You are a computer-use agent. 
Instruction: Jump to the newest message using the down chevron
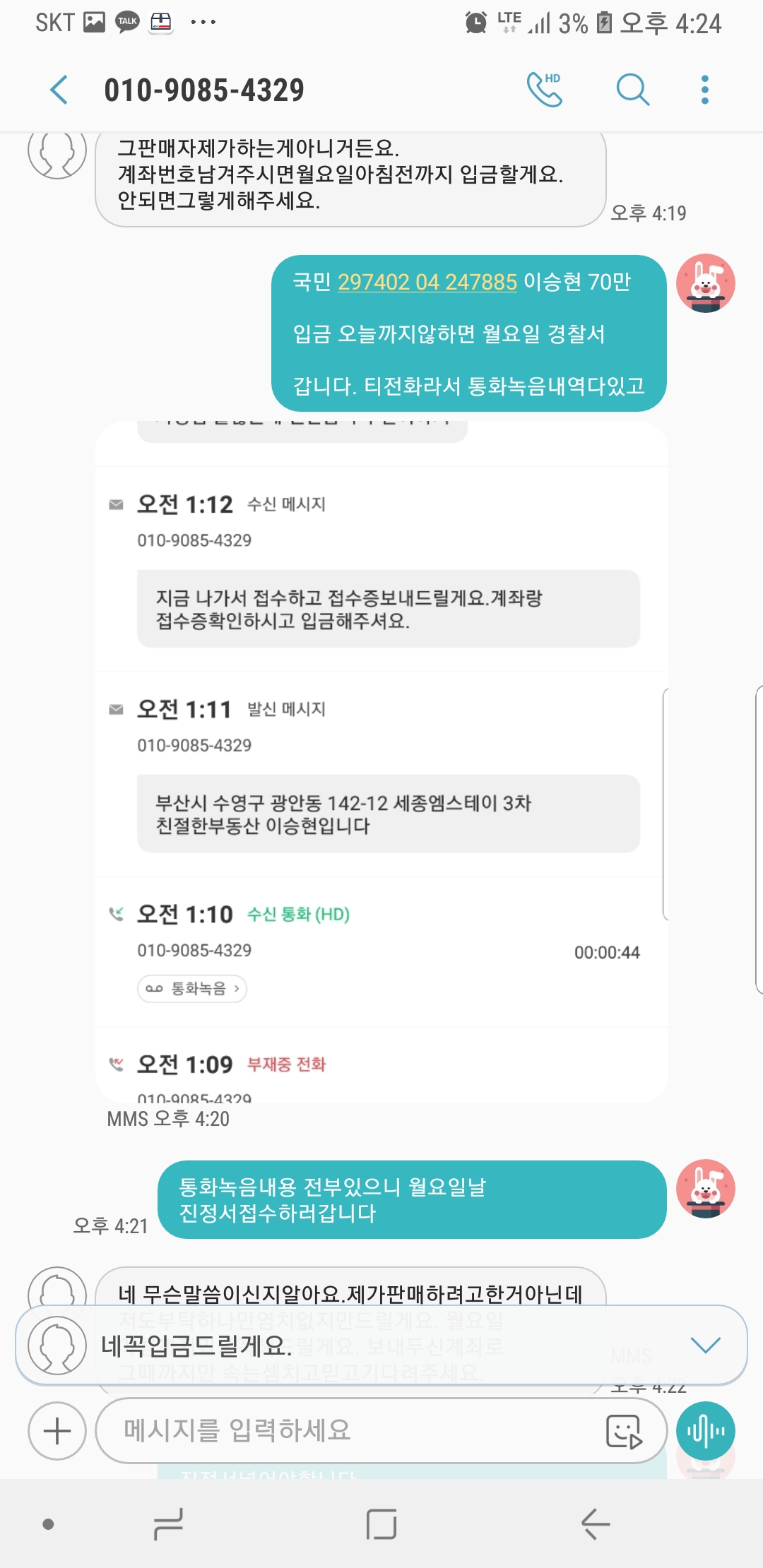(x=705, y=1345)
